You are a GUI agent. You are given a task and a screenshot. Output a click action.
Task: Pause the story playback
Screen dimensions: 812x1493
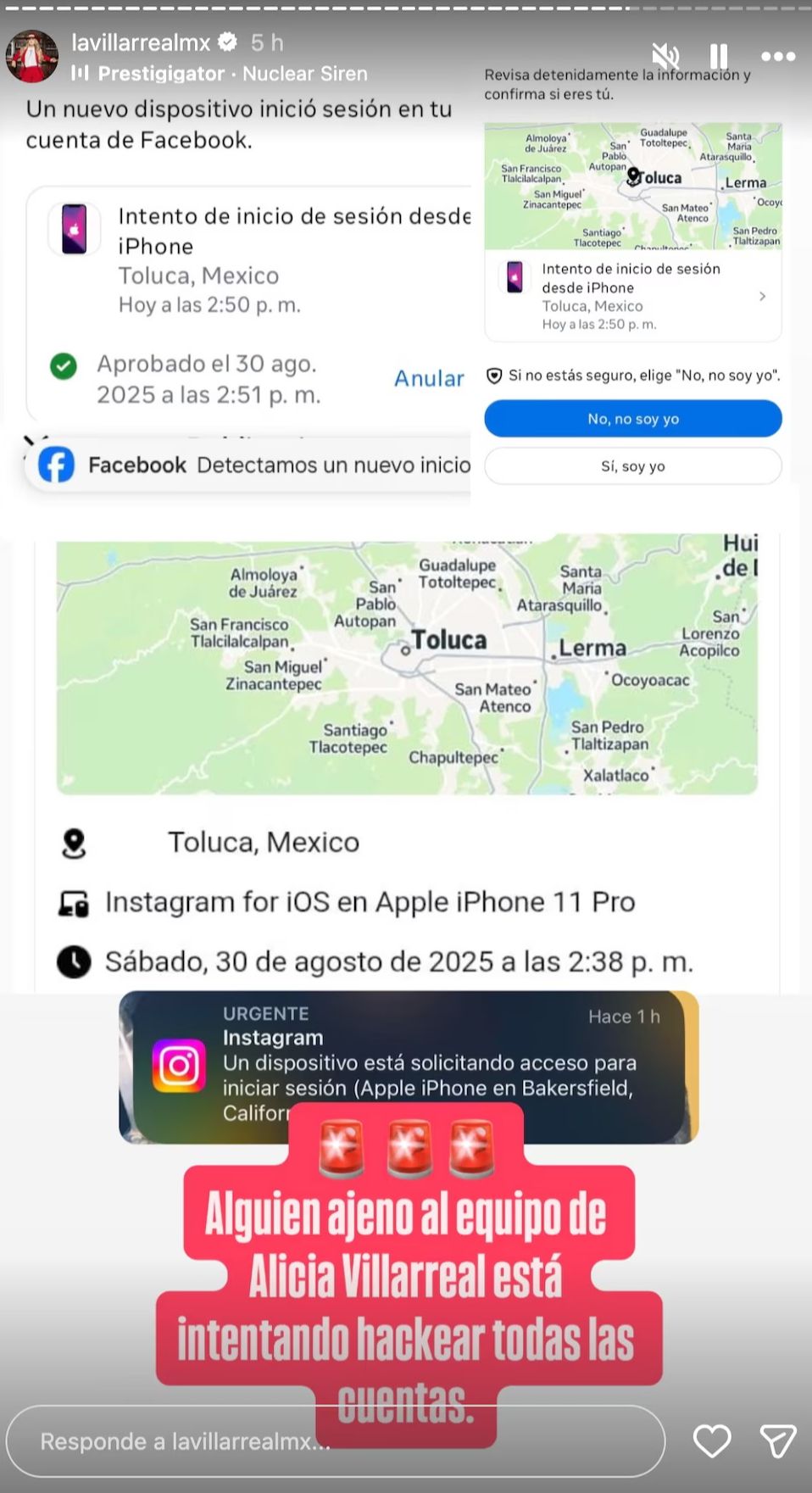718,57
